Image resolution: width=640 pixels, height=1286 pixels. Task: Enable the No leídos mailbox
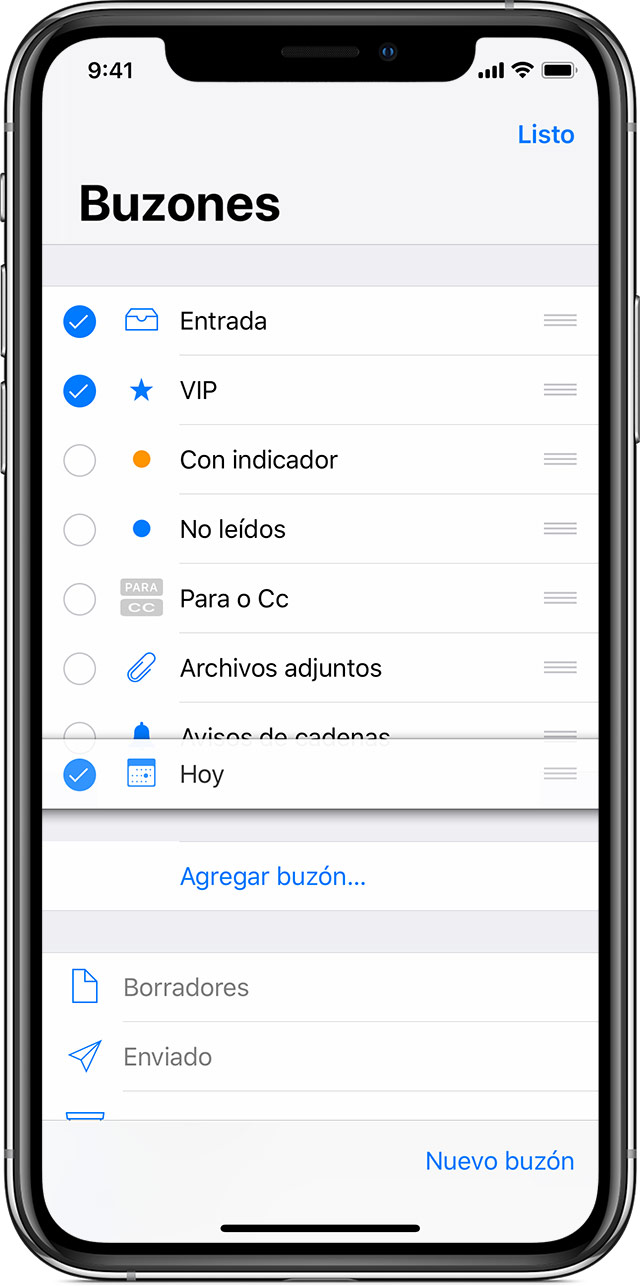coord(80,529)
